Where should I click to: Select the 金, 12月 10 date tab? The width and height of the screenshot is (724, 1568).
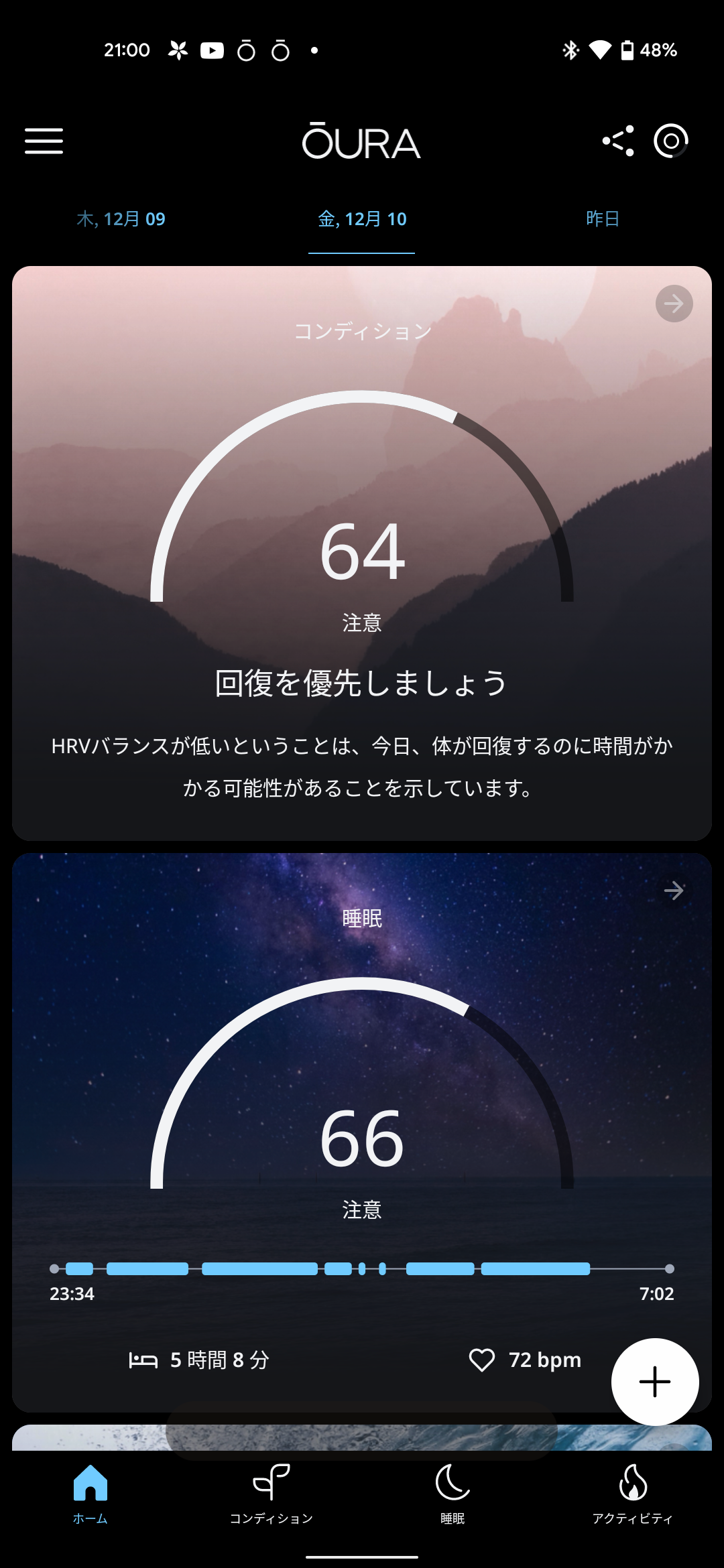[x=362, y=219]
